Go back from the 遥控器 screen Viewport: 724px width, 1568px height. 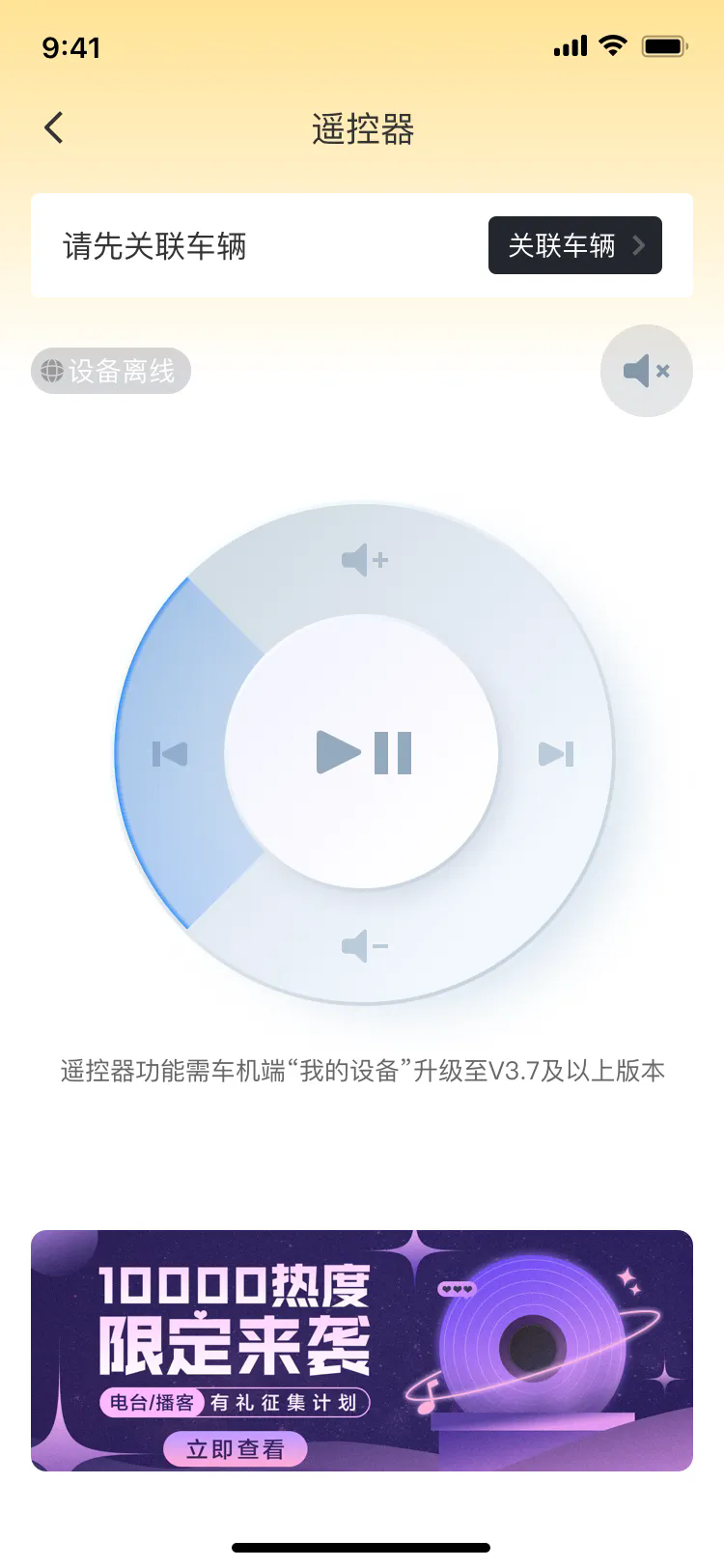pos(54,127)
